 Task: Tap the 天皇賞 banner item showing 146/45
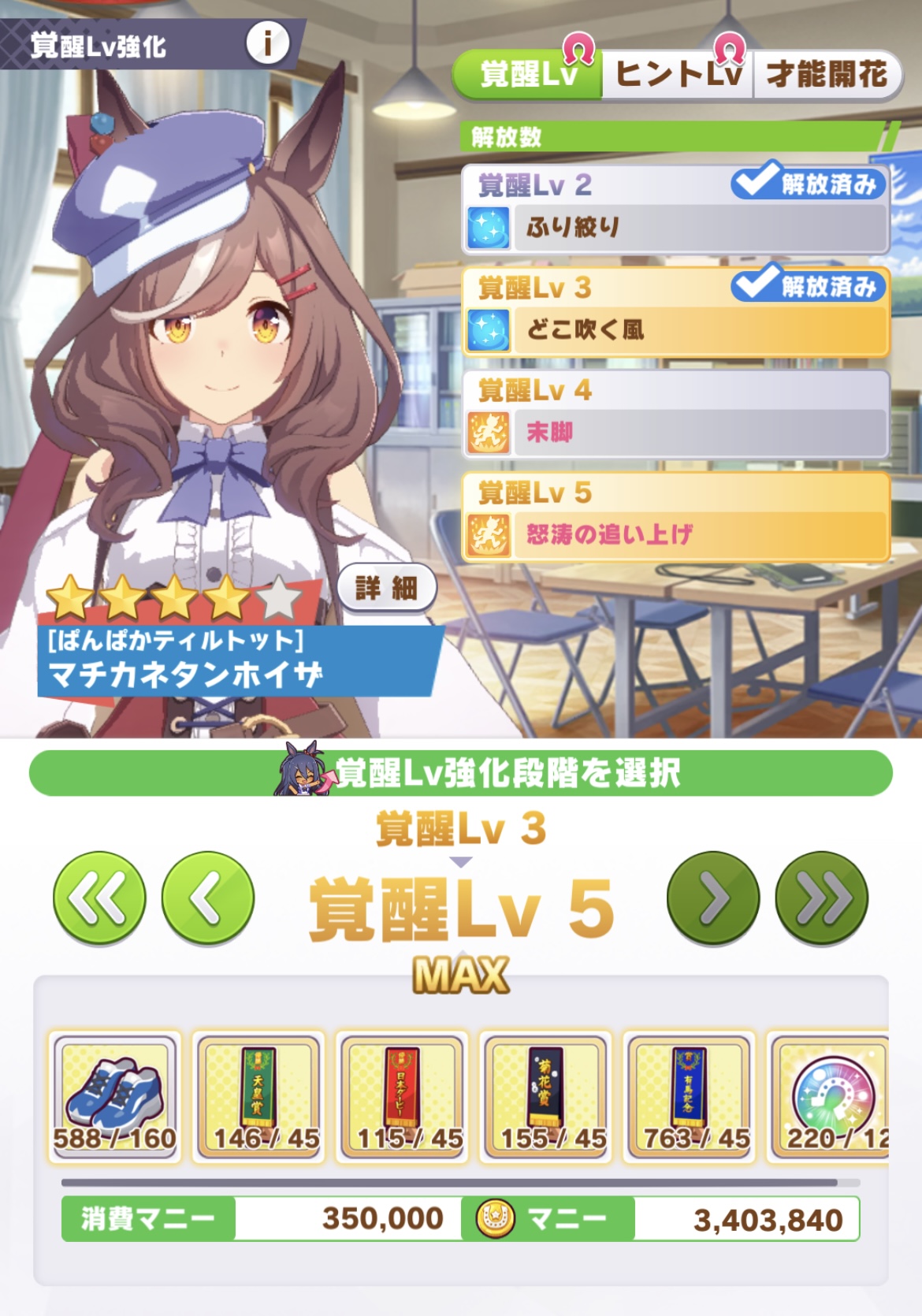(259, 1097)
